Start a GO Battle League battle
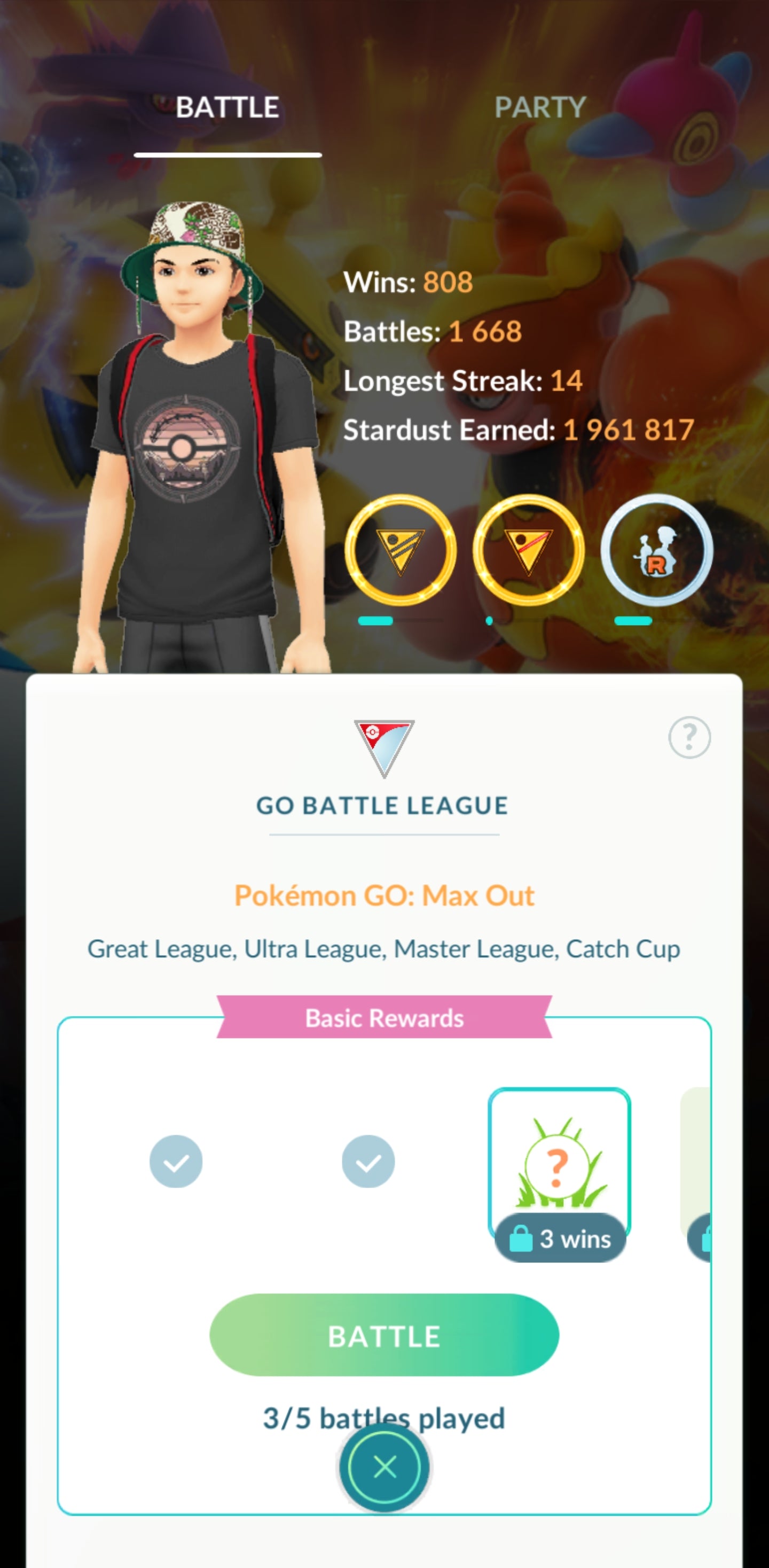This screenshot has height=1568, width=769. click(x=384, y=1336)
